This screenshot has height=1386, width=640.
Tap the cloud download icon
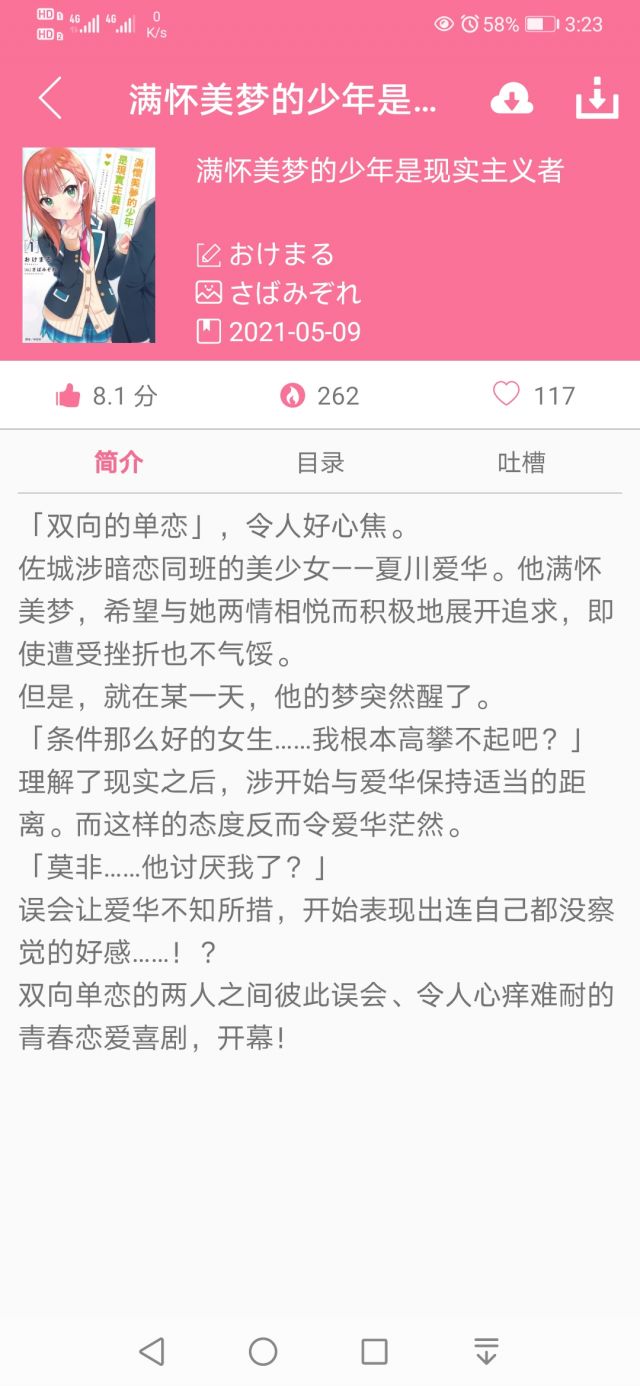[512, 98]
